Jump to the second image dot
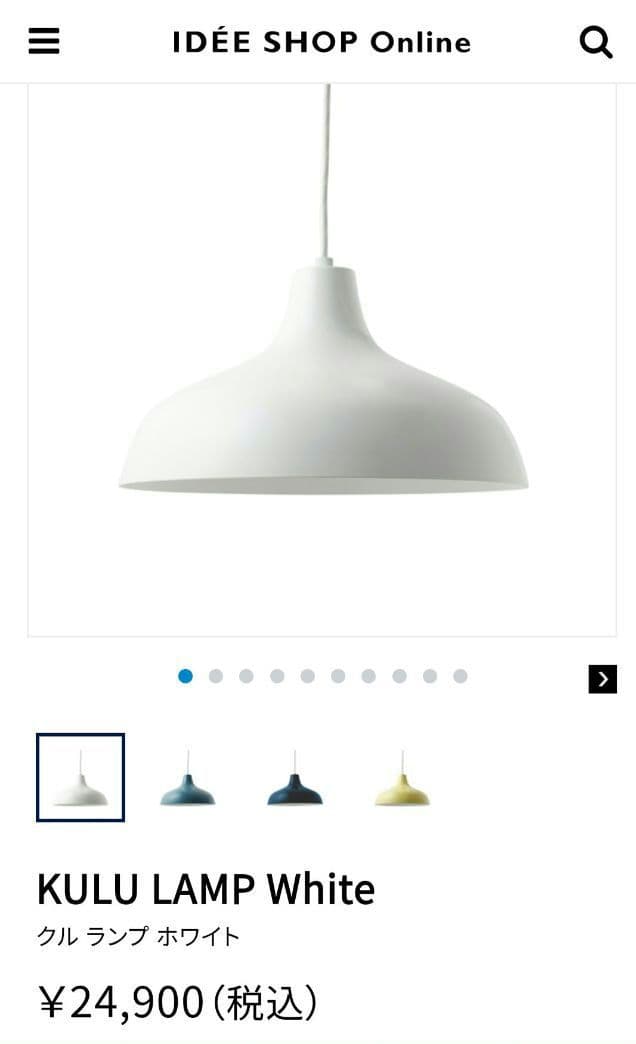 216,676
